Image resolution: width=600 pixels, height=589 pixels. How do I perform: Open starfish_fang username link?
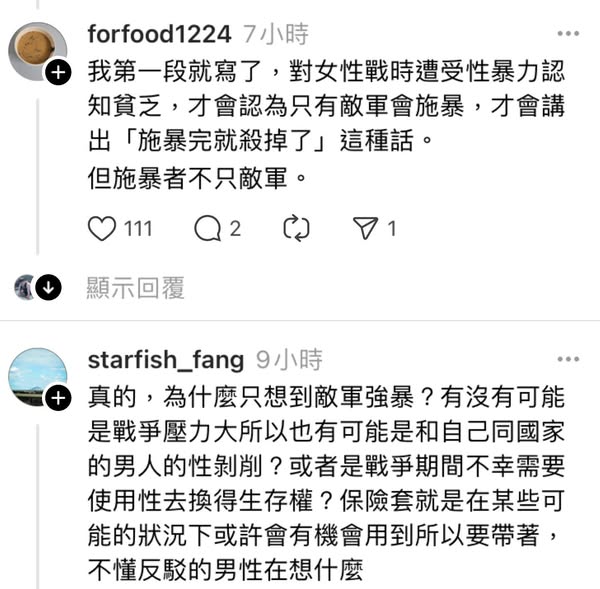165,359
